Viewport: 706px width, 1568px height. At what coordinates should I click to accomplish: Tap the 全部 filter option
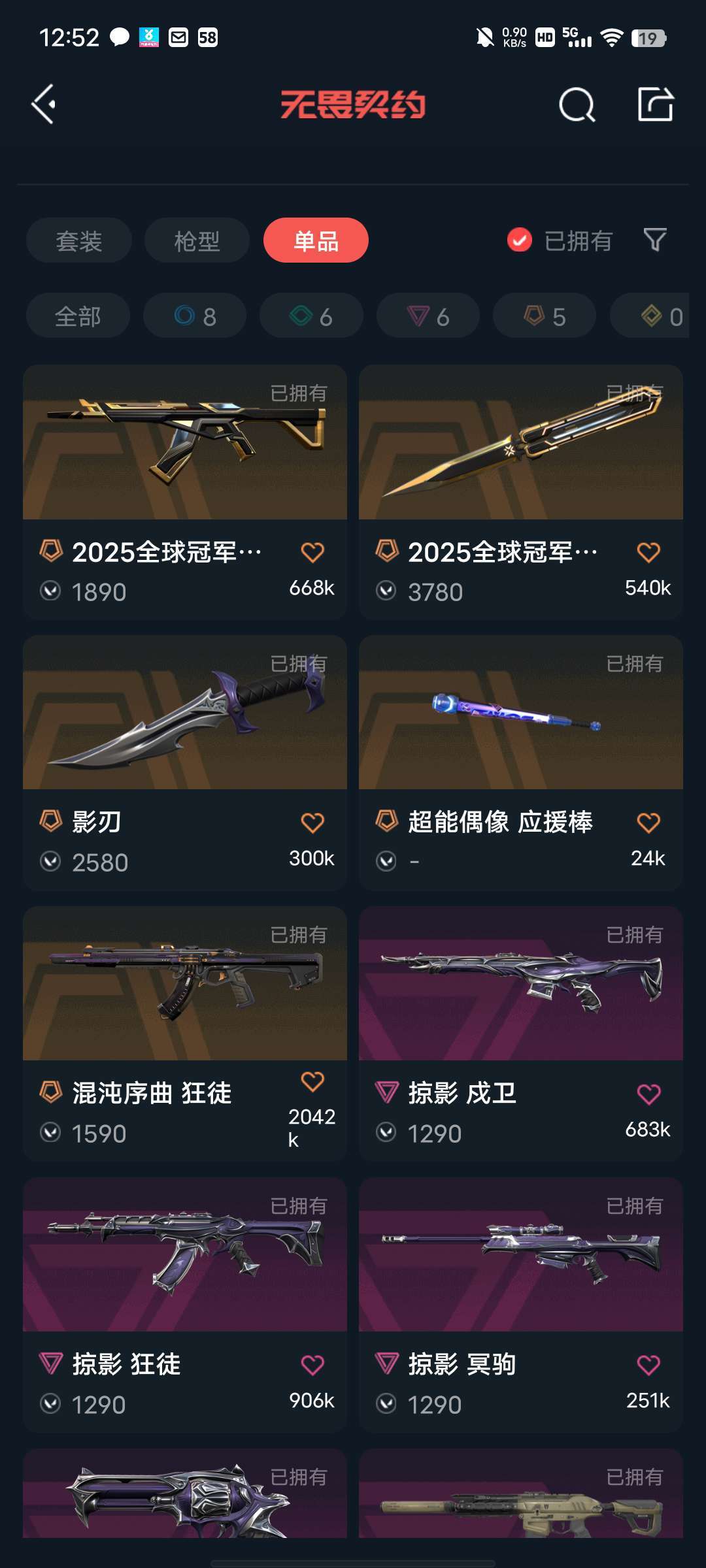[x=78, y=315]
